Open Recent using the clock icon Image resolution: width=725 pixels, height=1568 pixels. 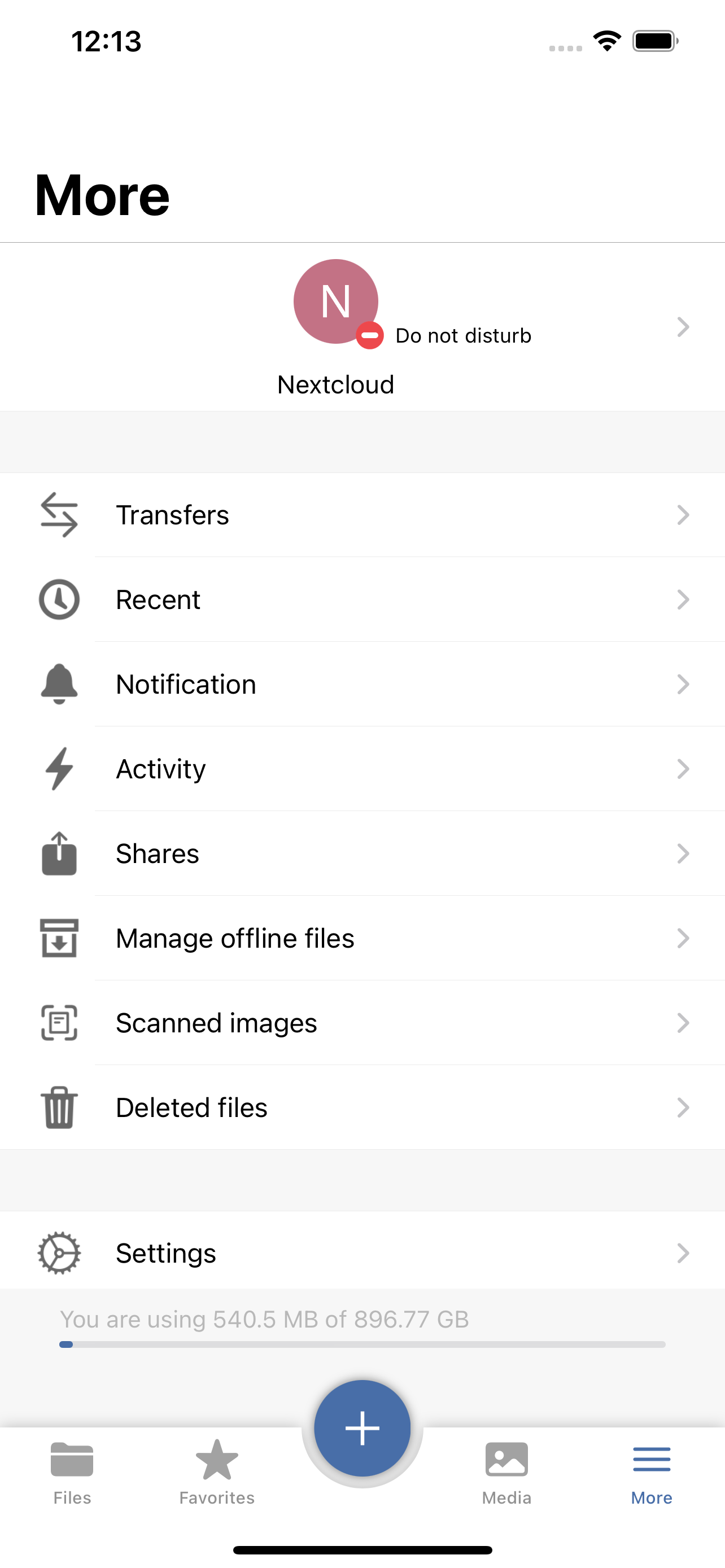click(58, 599)
